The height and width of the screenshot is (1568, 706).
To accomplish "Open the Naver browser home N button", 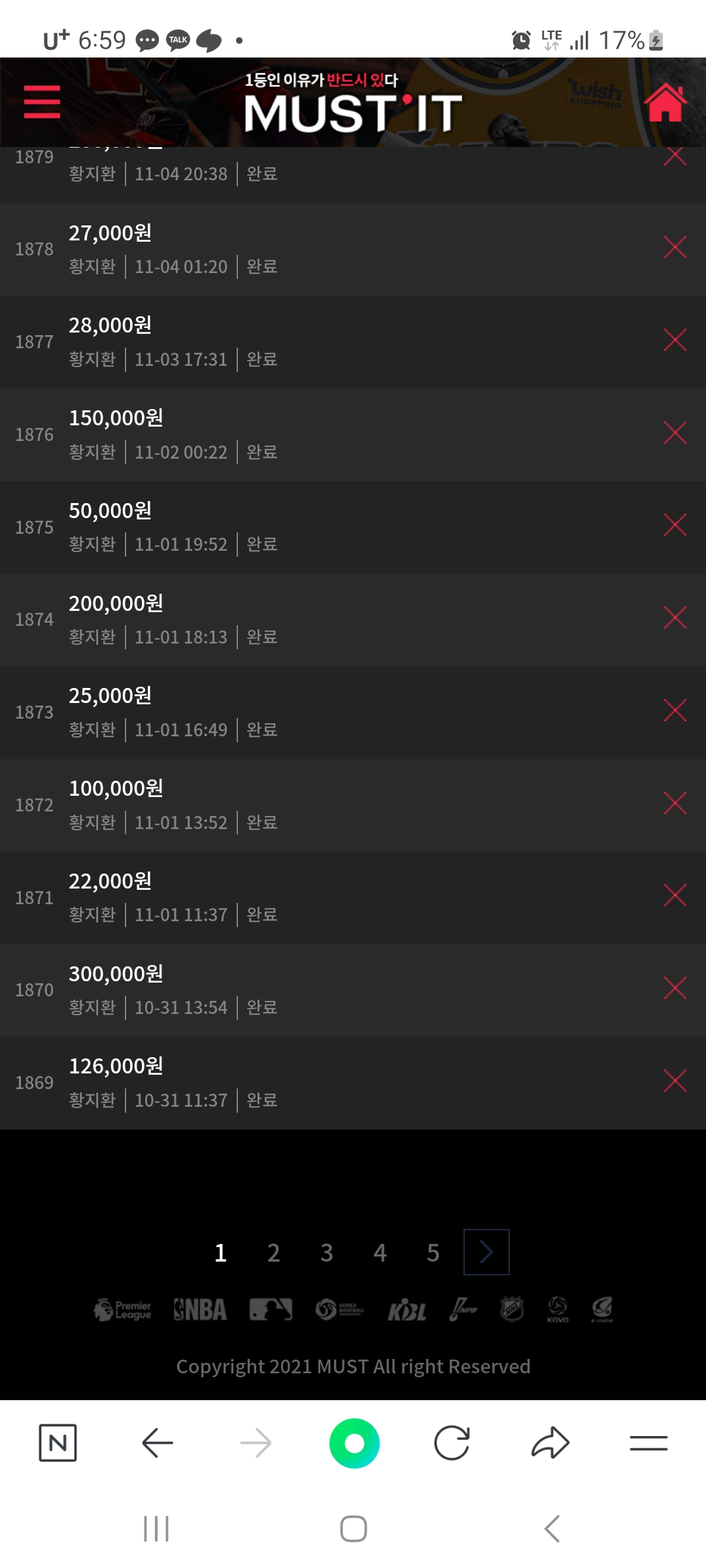I will (58, 1443).
